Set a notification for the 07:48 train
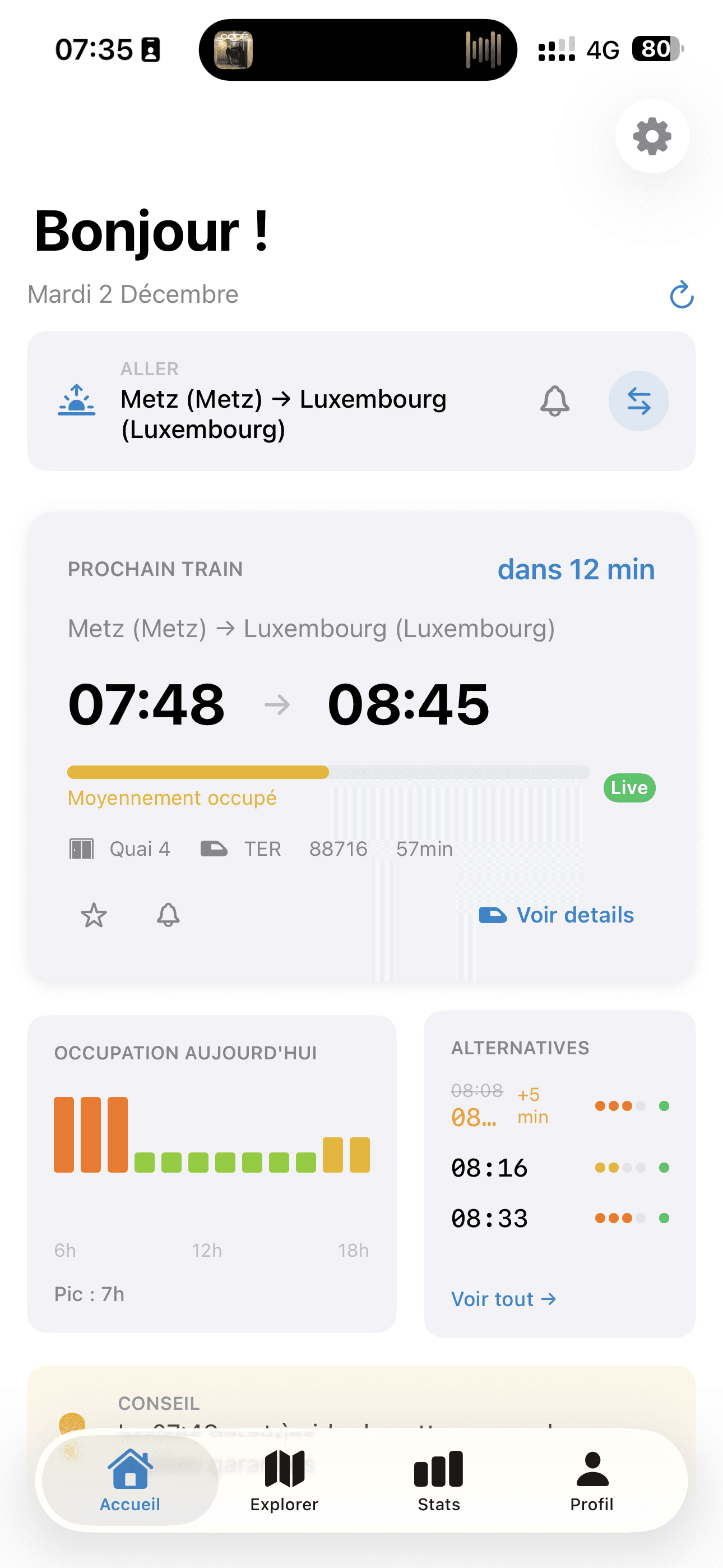The image size is (723, 1568). (168, 915)
